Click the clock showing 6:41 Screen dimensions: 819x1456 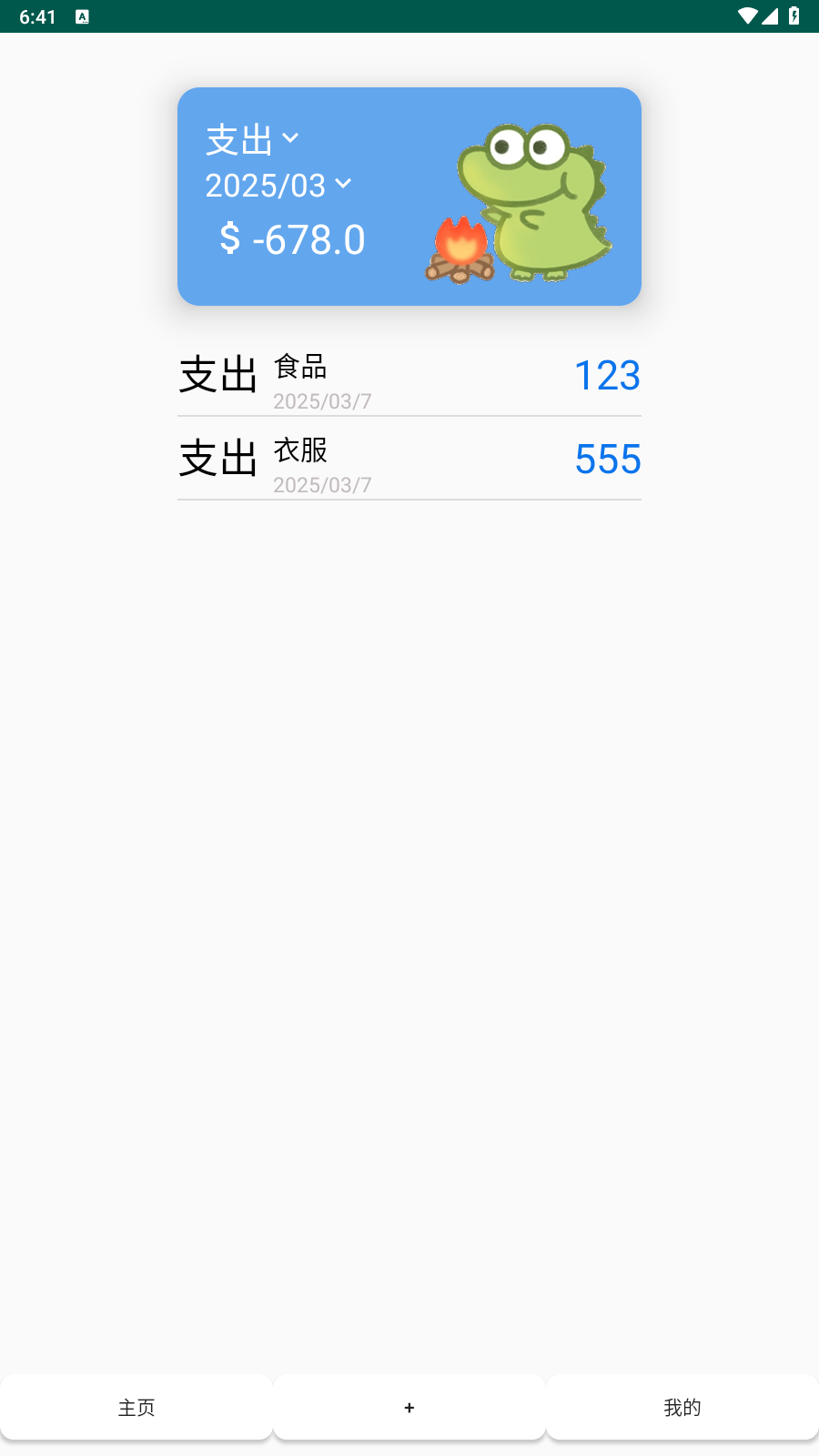(36, 15)
